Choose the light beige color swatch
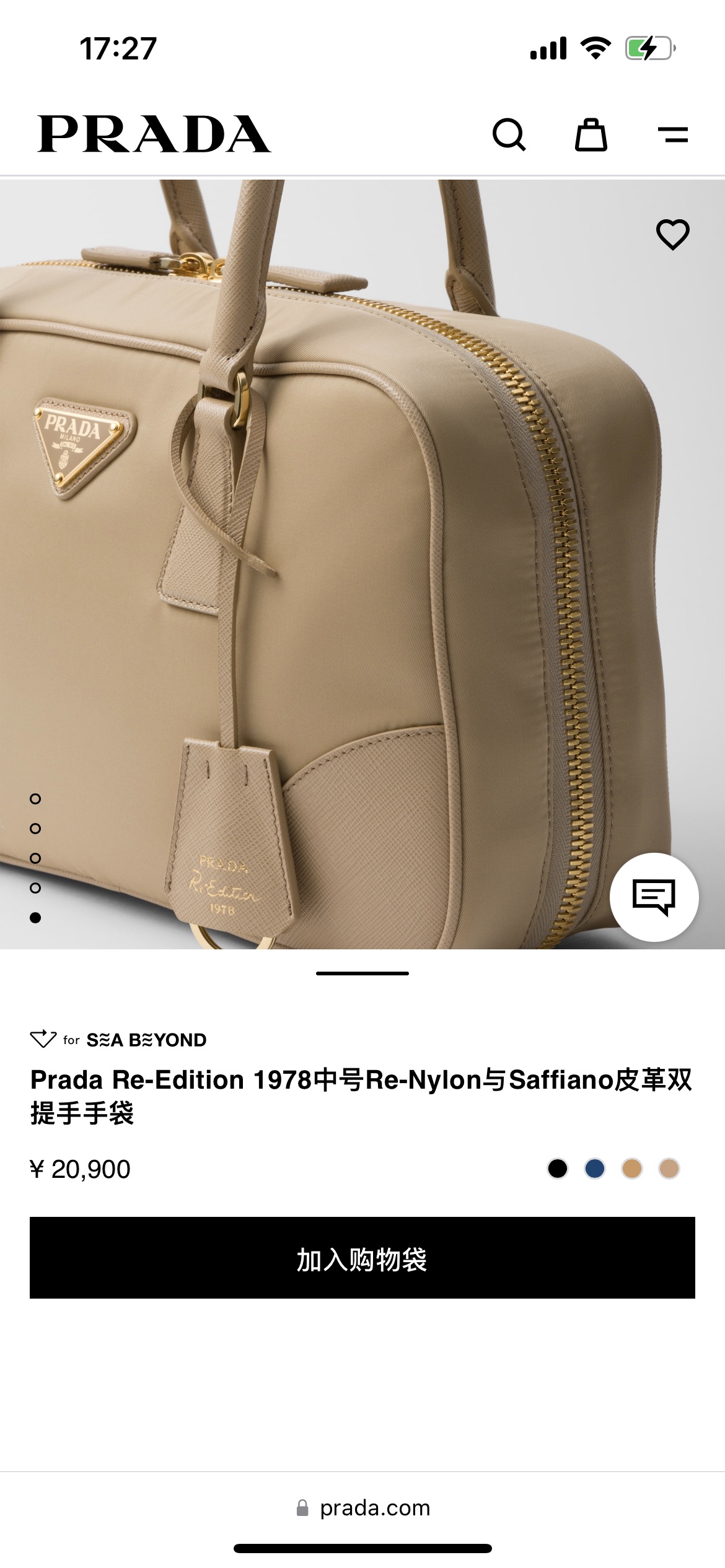 [669, 1169]
